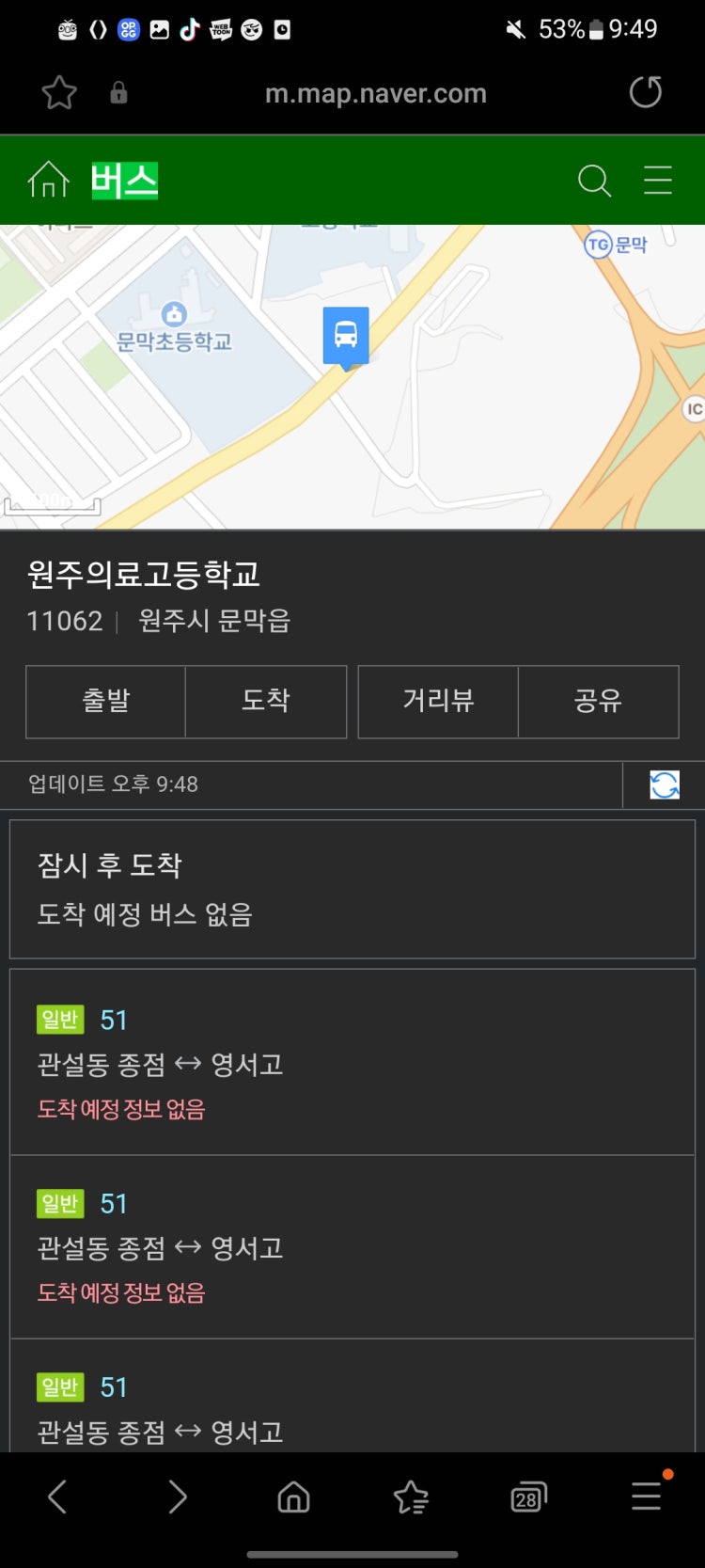Image resolution: width=705 pixels, height=1568 pixels.
Task: Go back in browser toolbar
Action: (x=57, y=1497)
